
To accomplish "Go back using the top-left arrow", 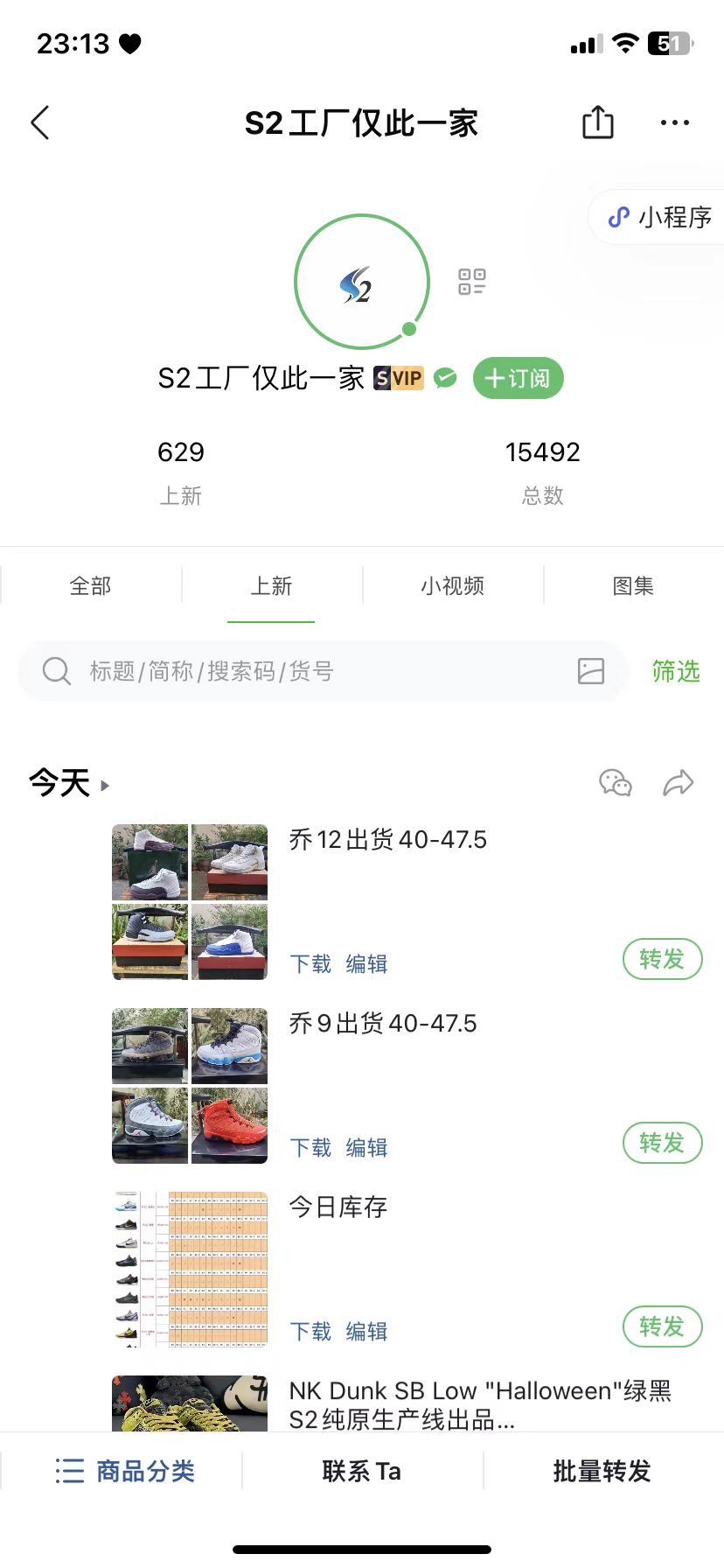I will point(40,123).
